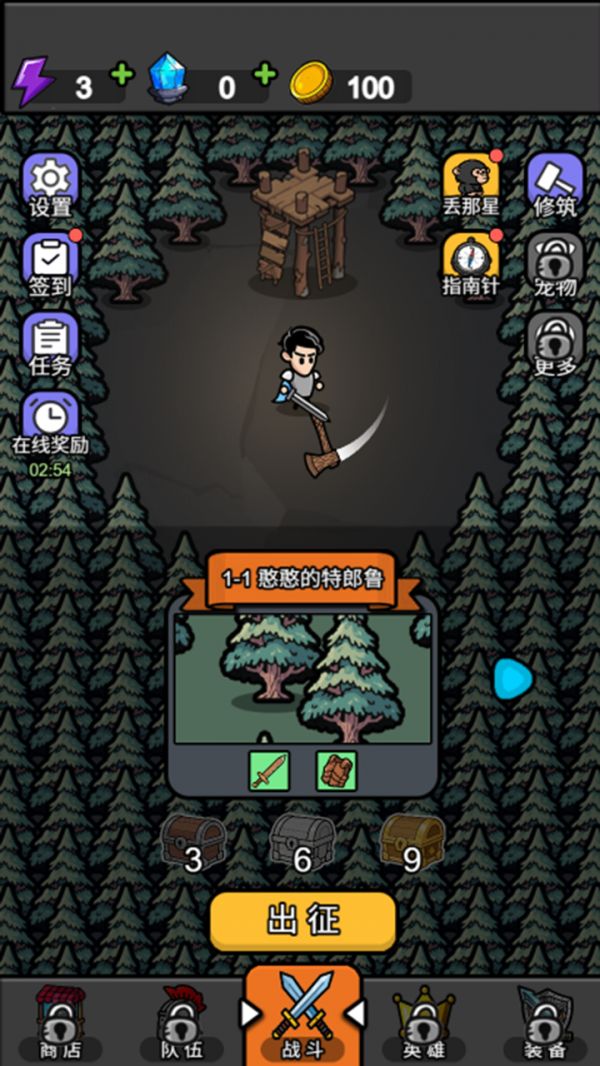Start the battle with 出征
Screen dimensions: 600x1066
(x=303, y=921)
